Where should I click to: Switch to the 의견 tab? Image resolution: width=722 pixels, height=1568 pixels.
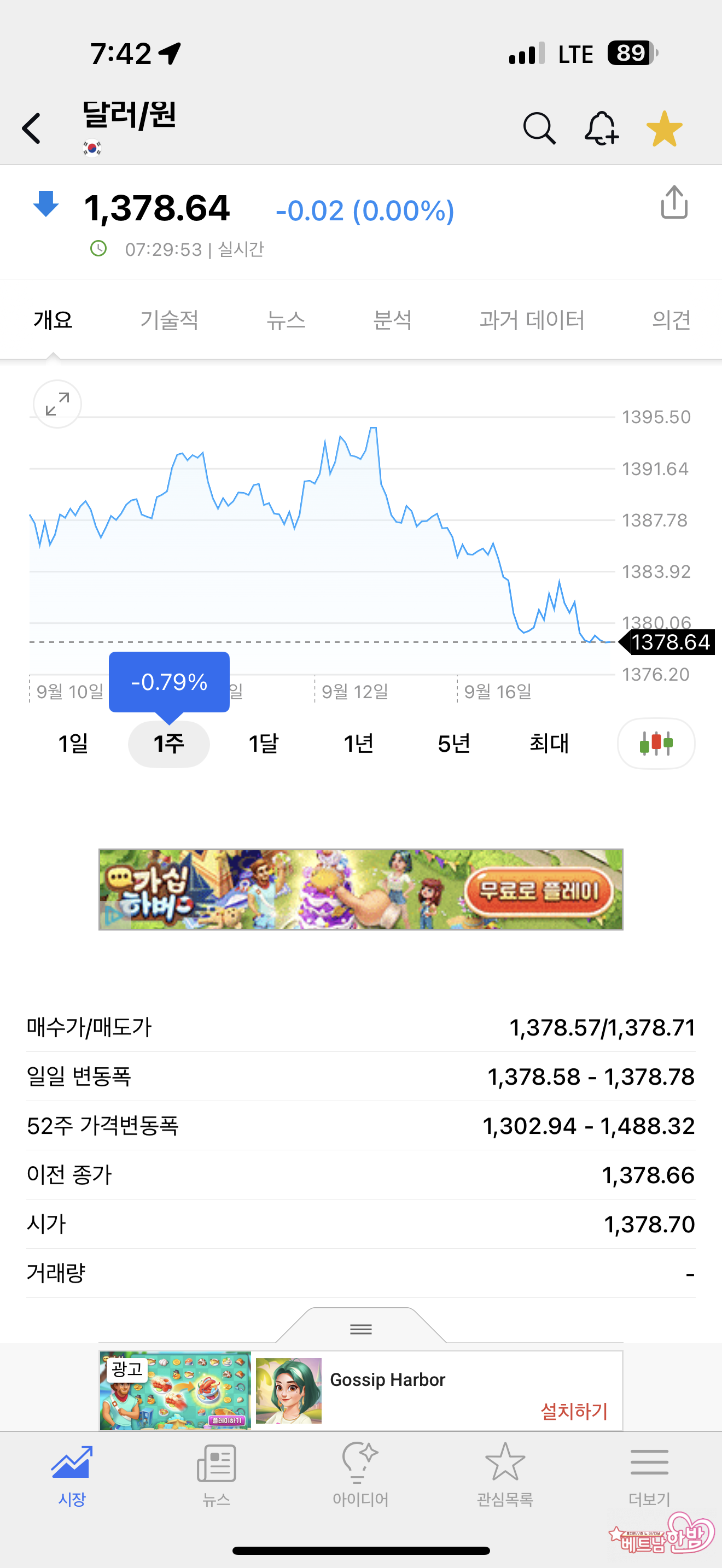(x=671, y=320)
